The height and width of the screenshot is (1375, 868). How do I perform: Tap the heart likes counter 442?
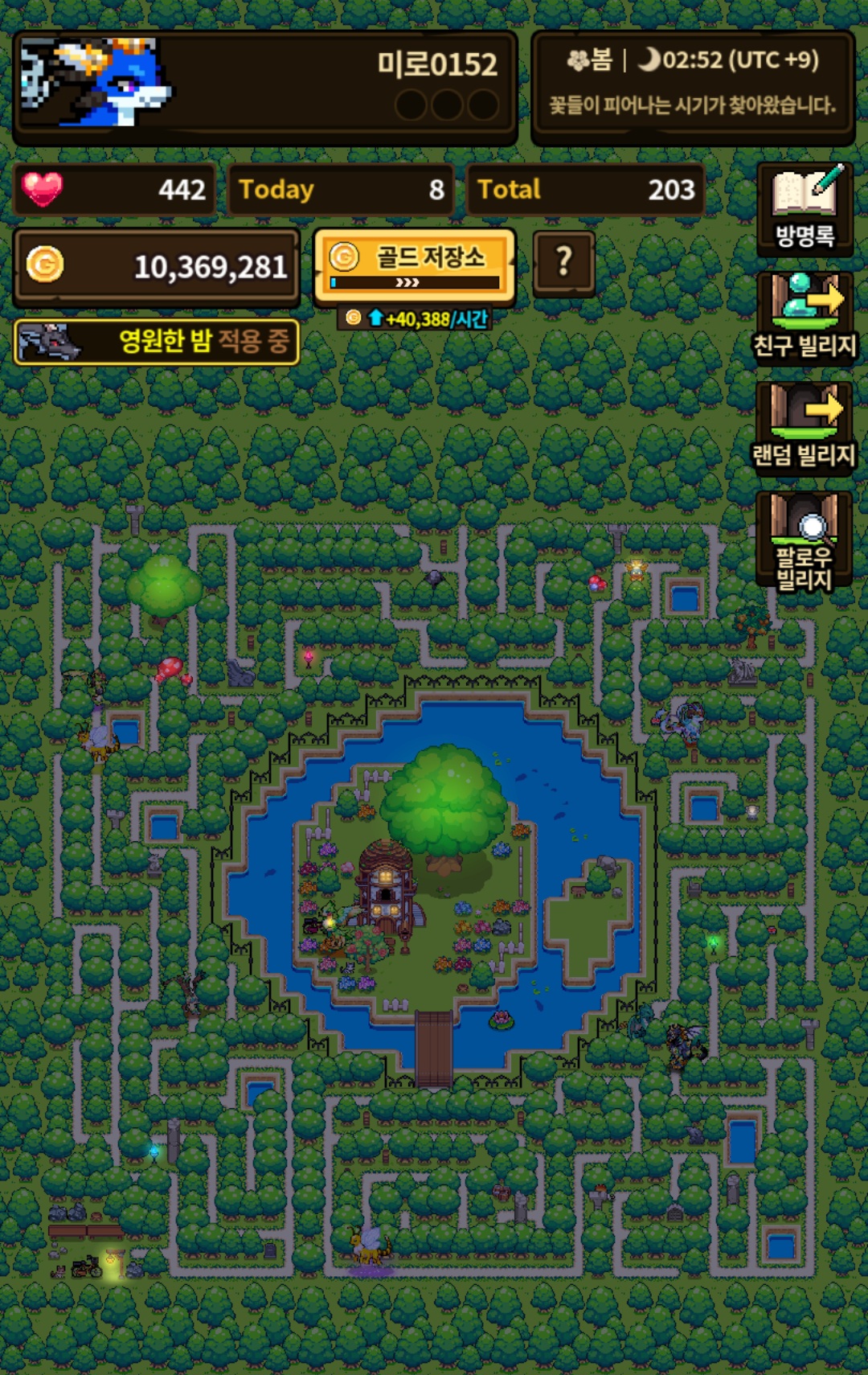pyautogui.click(x=115, y=190)
